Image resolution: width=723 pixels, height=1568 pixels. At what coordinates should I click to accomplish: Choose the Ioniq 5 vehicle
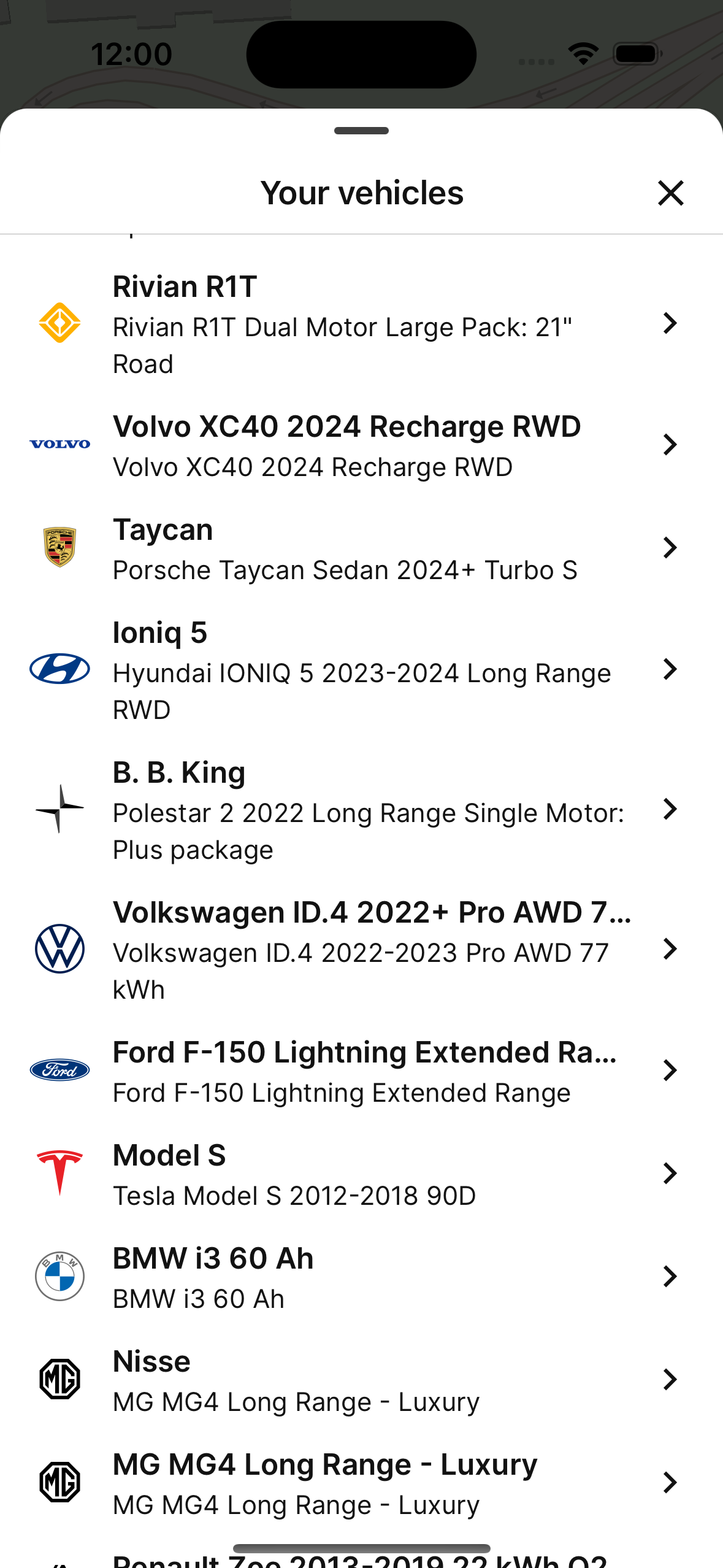tap(361, 669)
